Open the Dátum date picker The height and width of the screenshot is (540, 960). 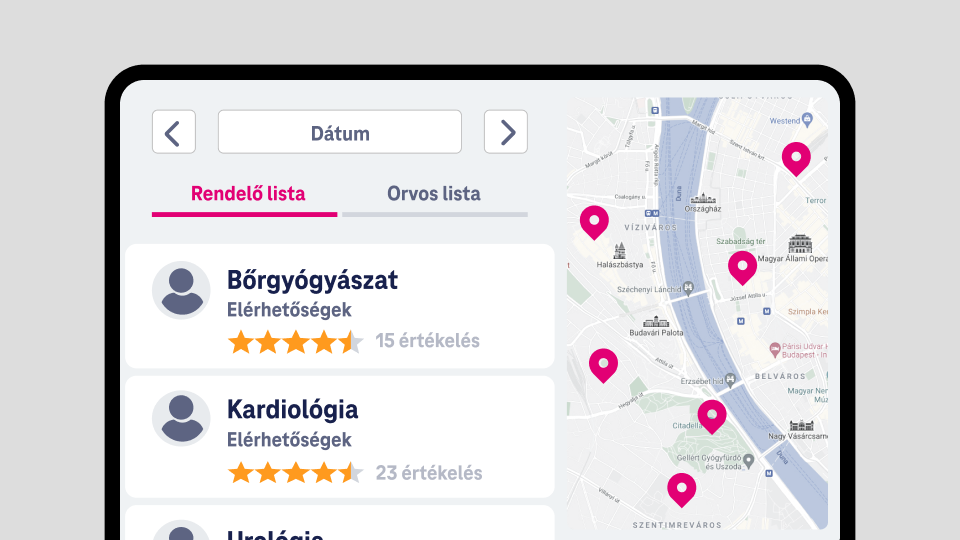click(340, 132)
